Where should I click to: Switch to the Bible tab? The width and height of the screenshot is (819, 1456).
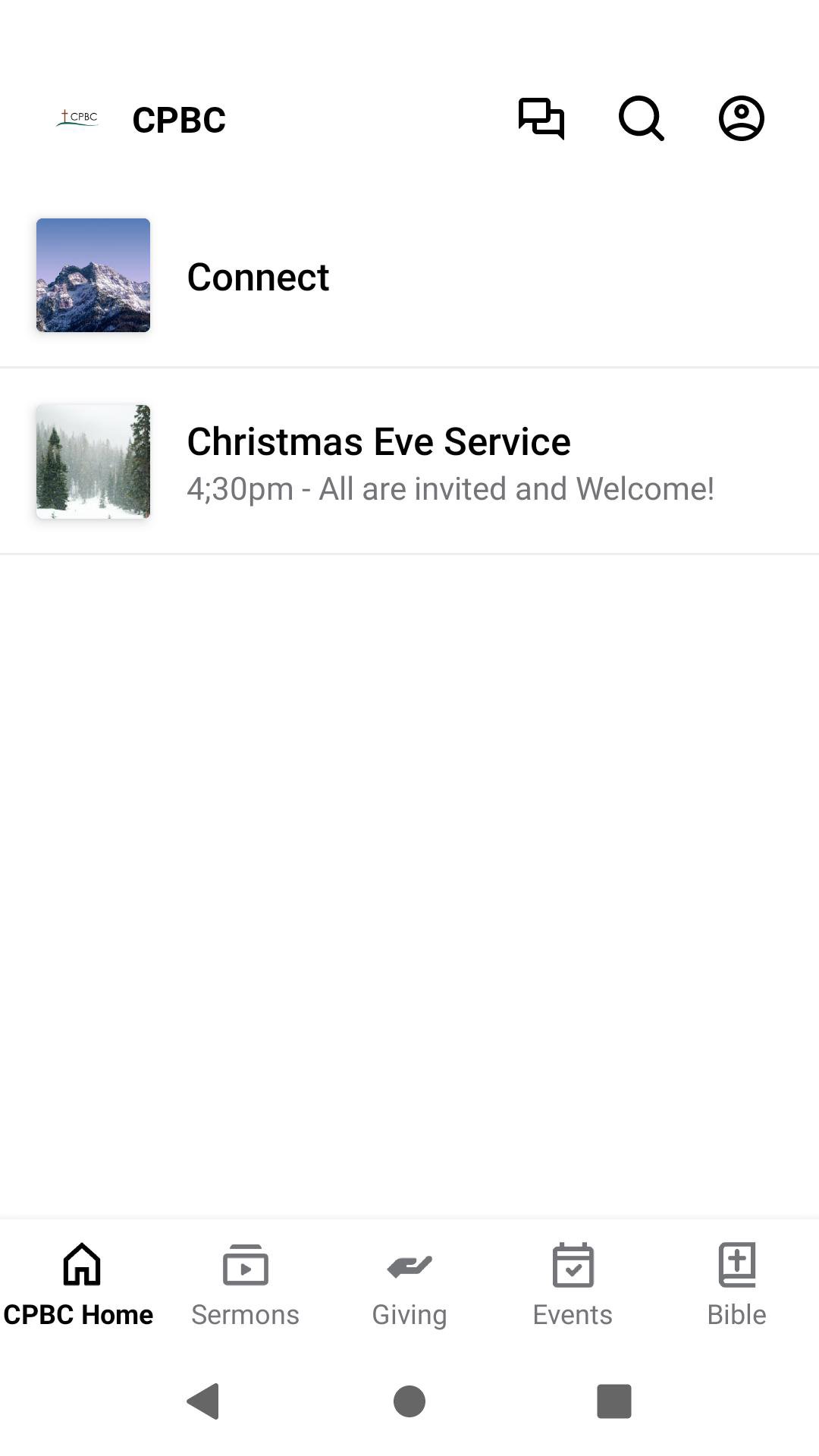click(736, 1285)
